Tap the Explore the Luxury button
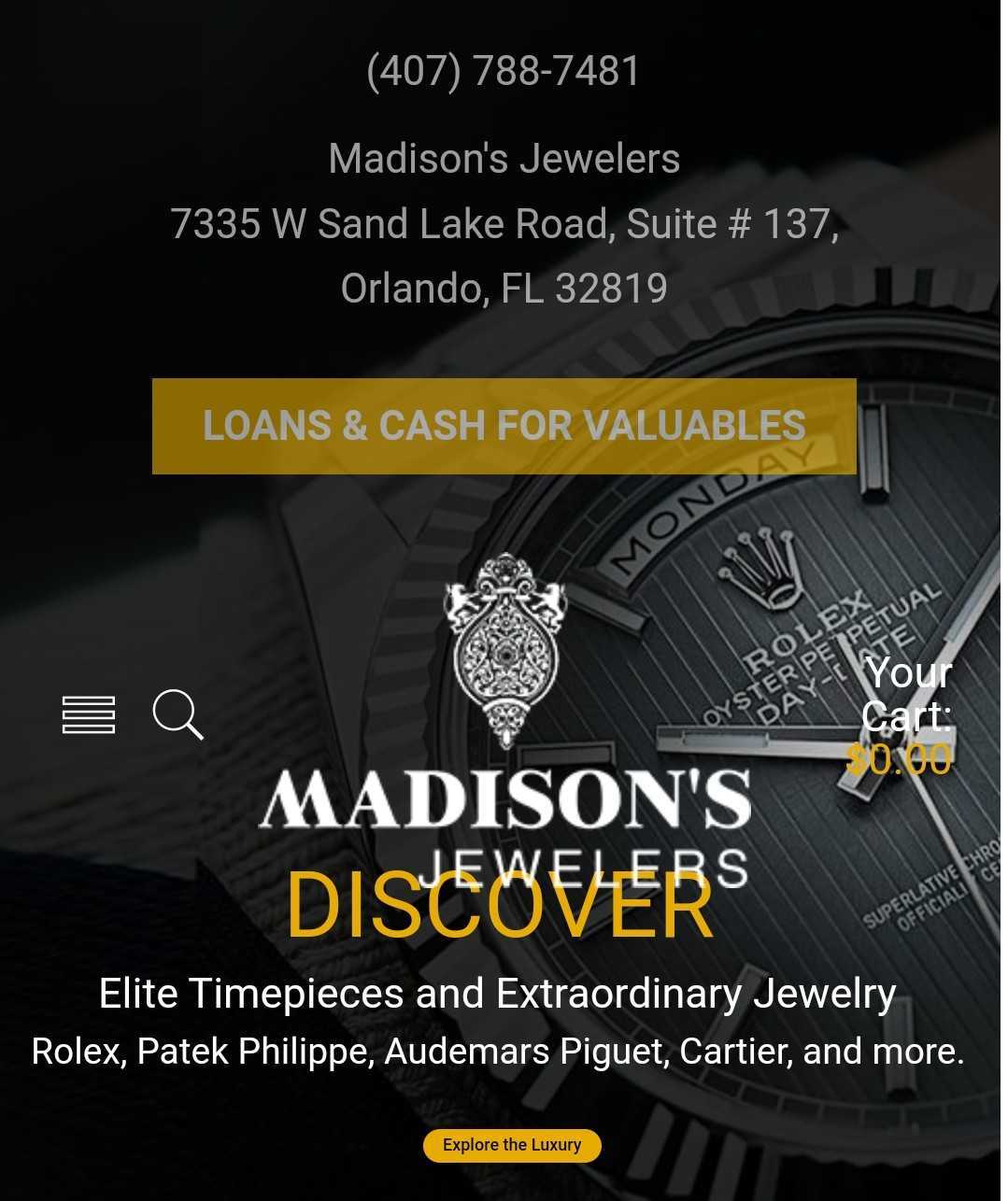This screenshot has width=1008, height=1201. click(x=511, y=1145)
